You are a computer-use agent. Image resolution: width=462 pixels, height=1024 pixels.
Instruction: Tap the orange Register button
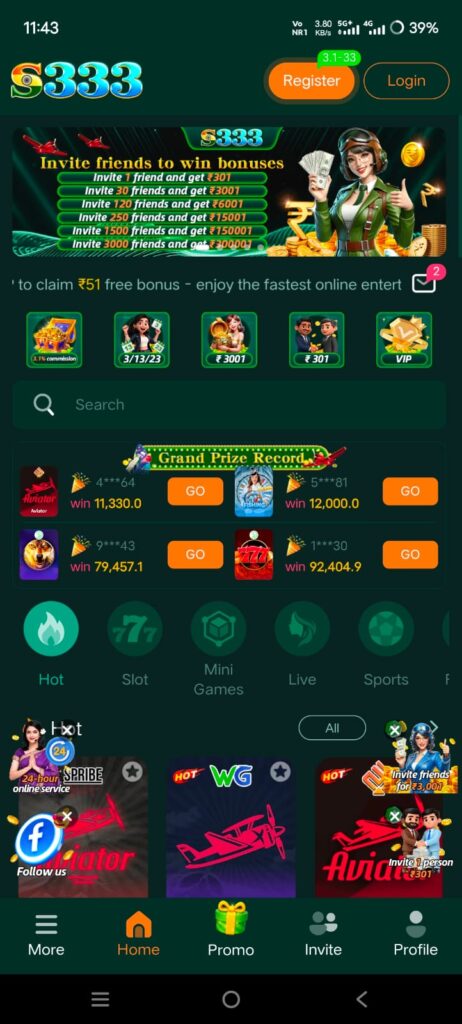tap(311, 81)
